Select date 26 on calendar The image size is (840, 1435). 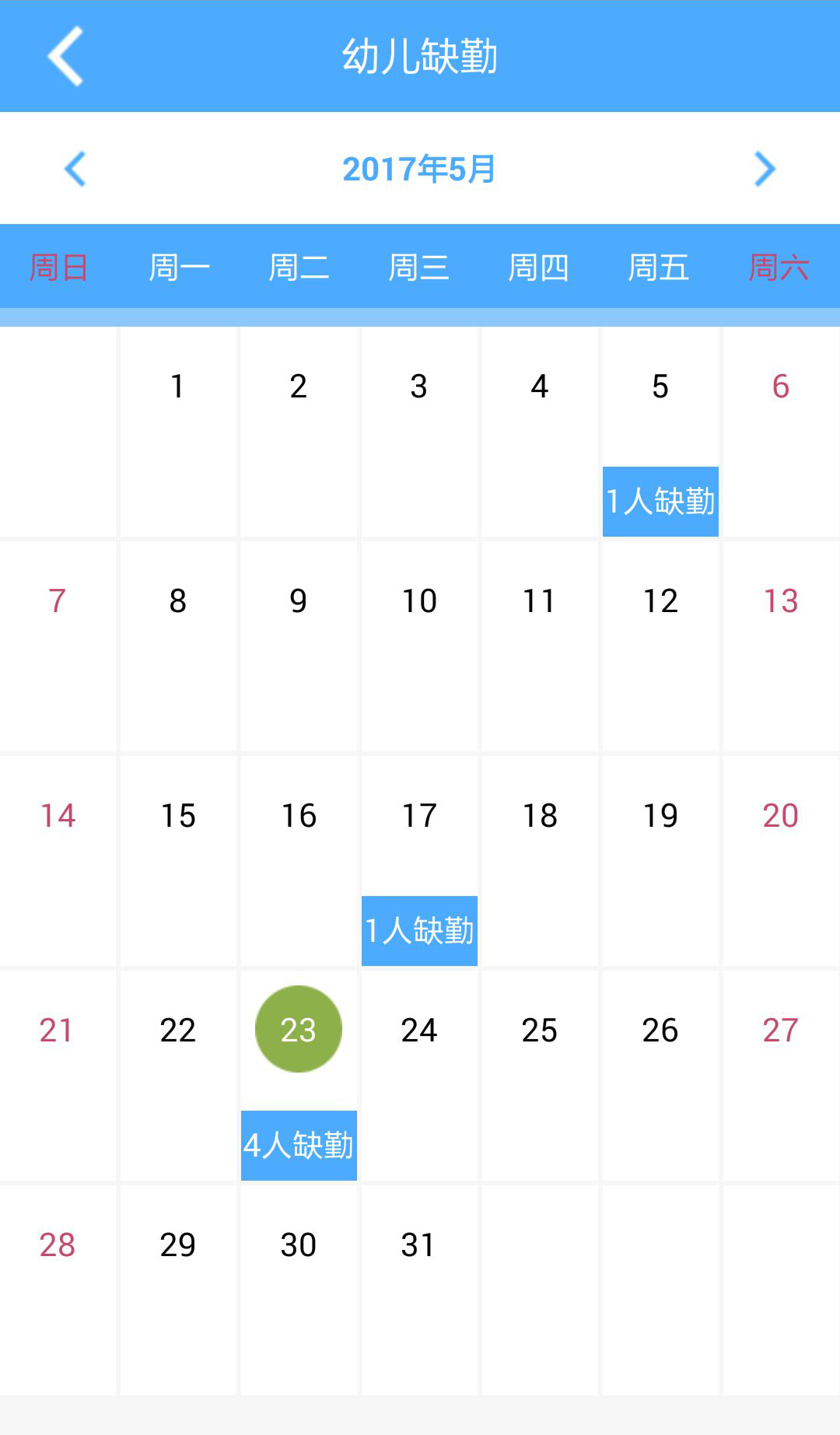click(660, 1076)
